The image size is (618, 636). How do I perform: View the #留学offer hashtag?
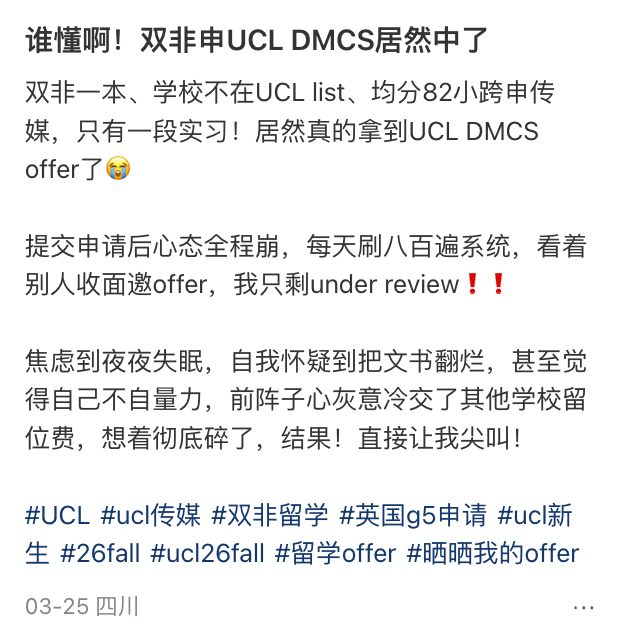tap(335, 553)
